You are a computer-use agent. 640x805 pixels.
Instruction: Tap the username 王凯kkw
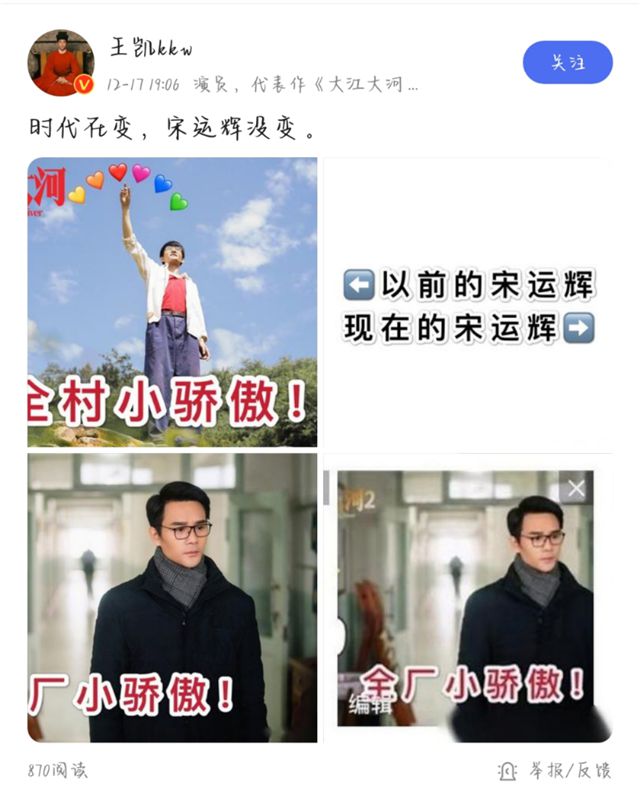coord(151,47)
